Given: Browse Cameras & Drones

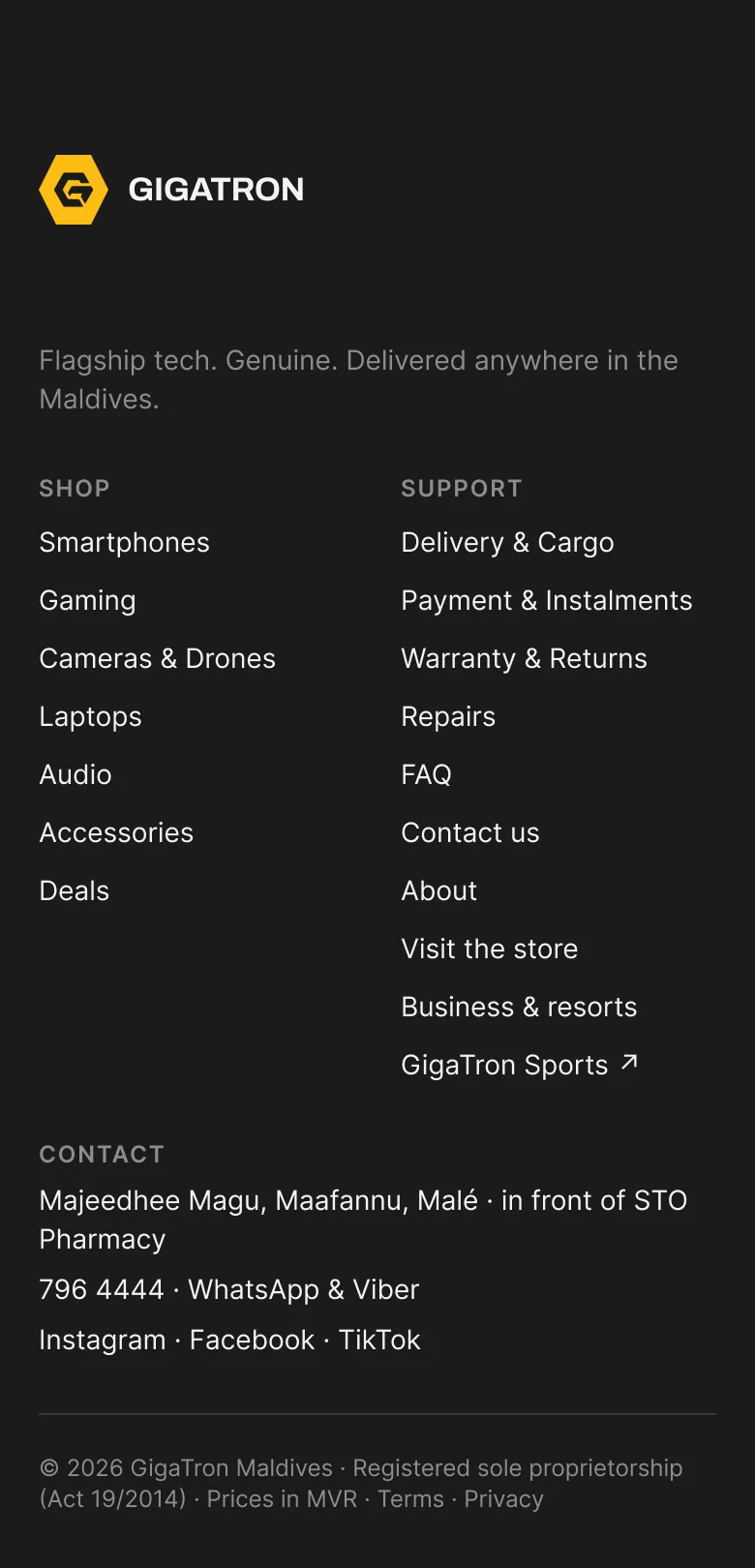Looking at the screenshot, I should 158,658.
